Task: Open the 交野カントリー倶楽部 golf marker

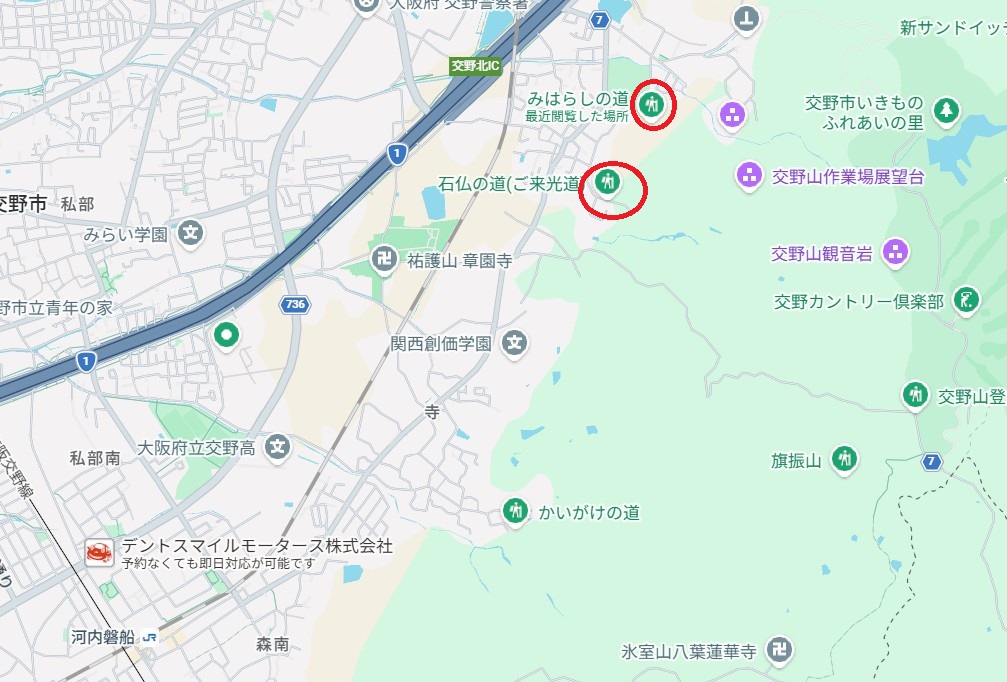Action: (965, 300)
